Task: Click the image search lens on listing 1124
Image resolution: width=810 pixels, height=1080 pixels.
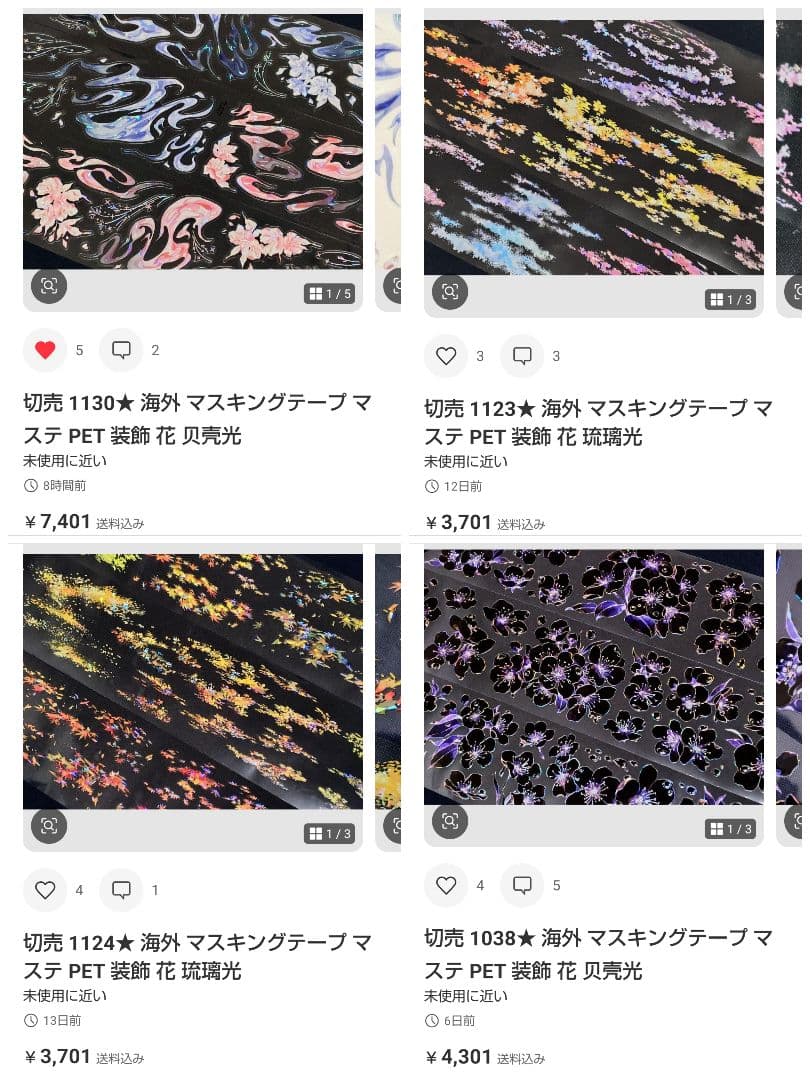Action: [49, 827]
